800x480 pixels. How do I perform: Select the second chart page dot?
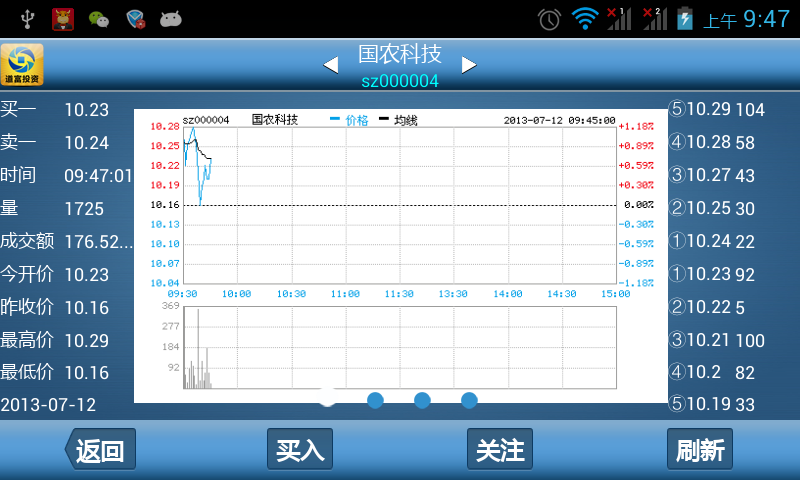375,400
